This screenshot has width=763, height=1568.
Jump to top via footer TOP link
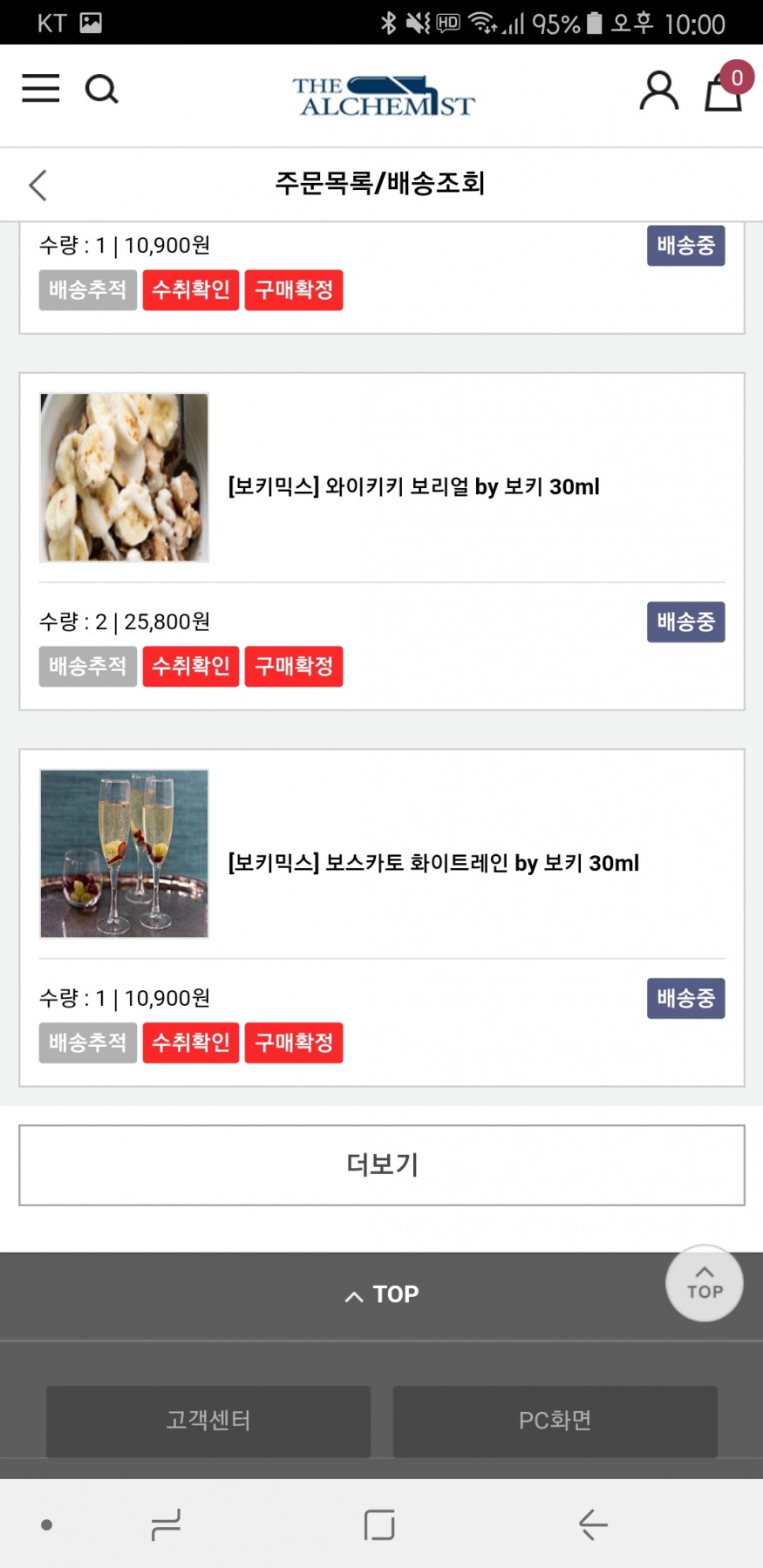click(382, 1295)
